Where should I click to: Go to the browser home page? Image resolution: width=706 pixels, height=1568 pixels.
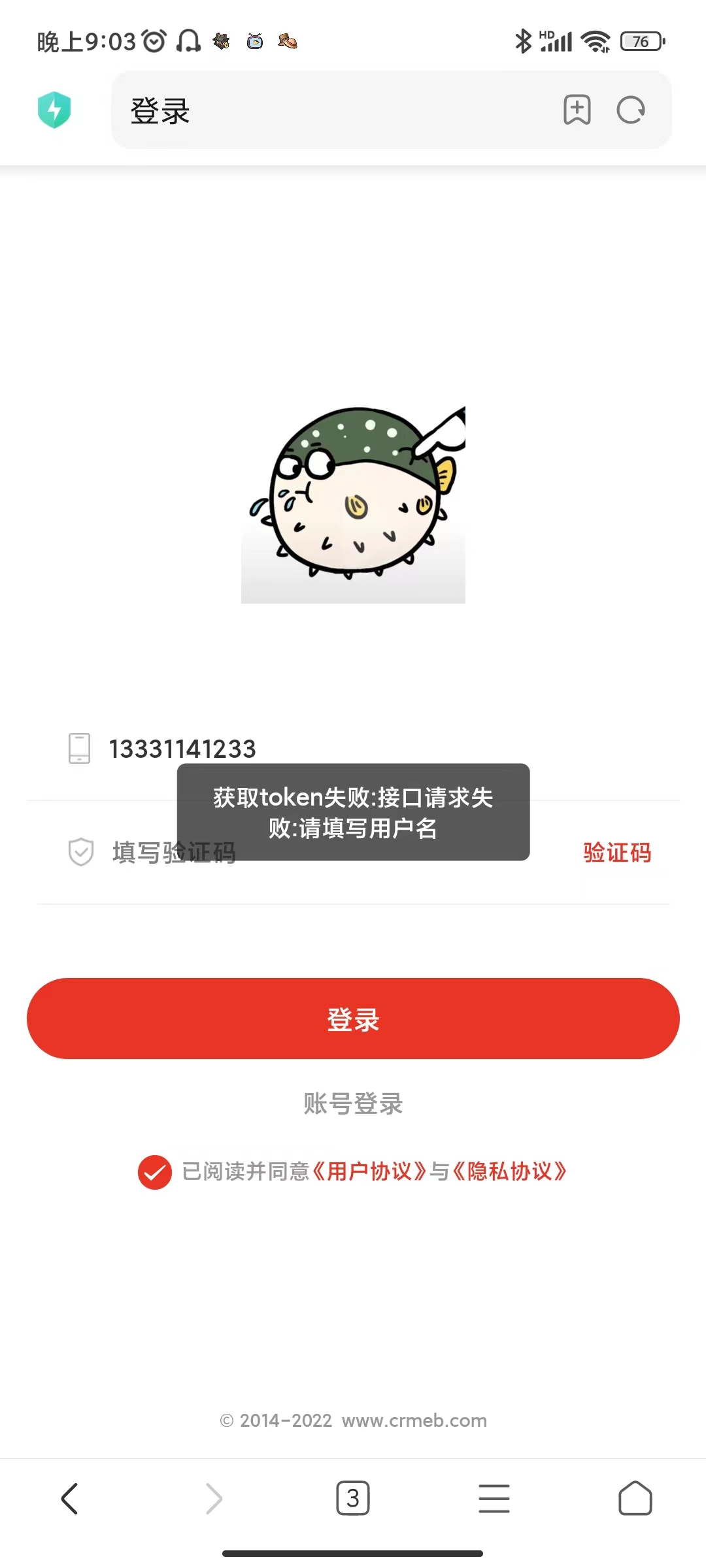pos(635,1498)
